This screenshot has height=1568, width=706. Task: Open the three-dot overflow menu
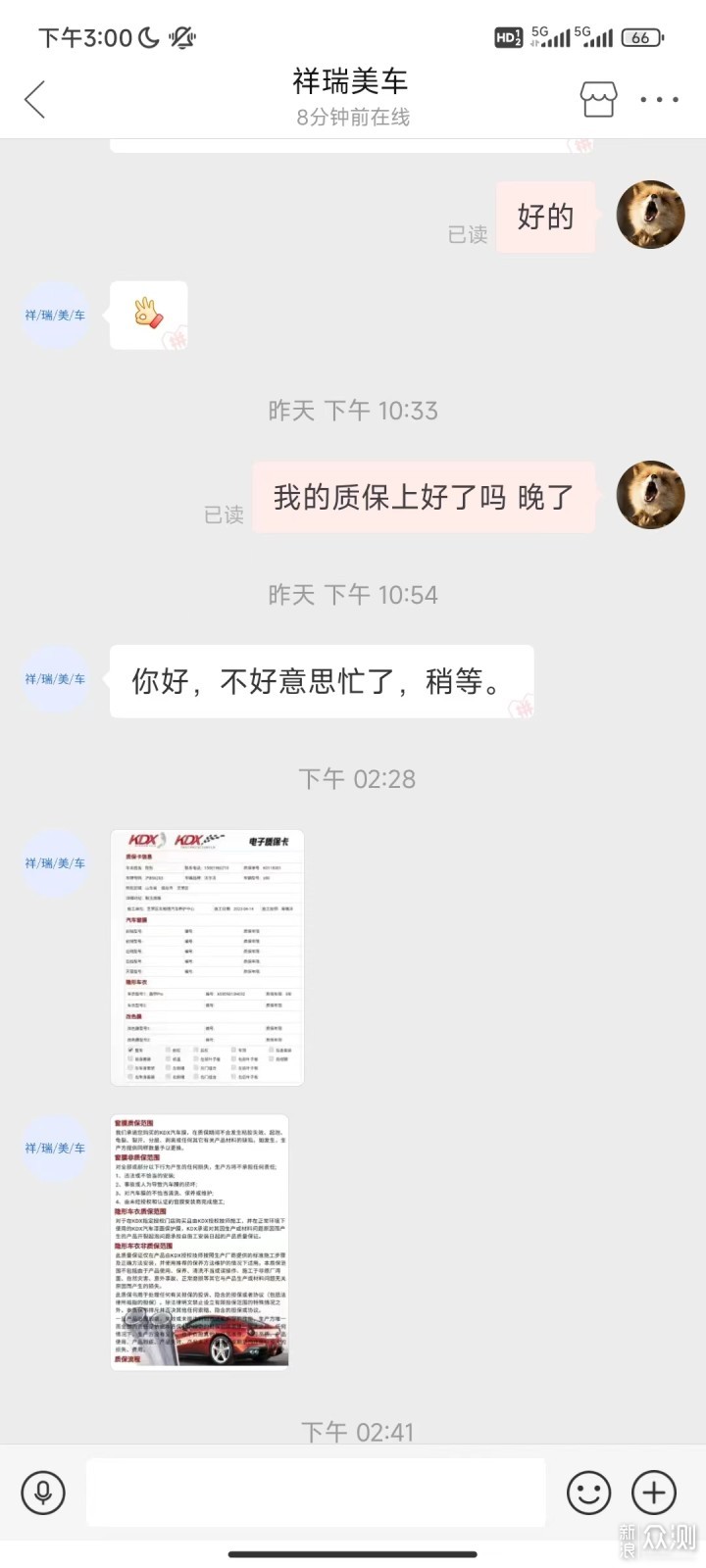[659, 99]
